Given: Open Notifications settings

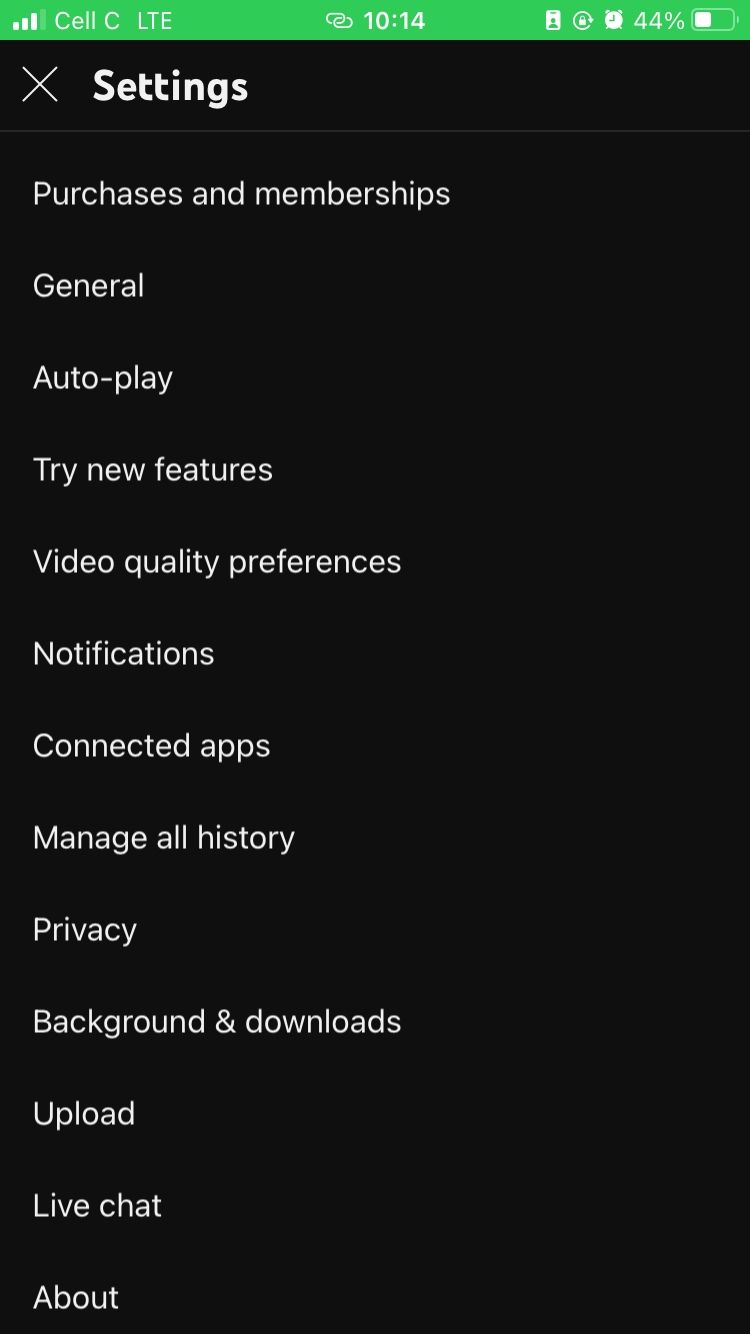Looking at the screenshot, I should tap(123, 653).
